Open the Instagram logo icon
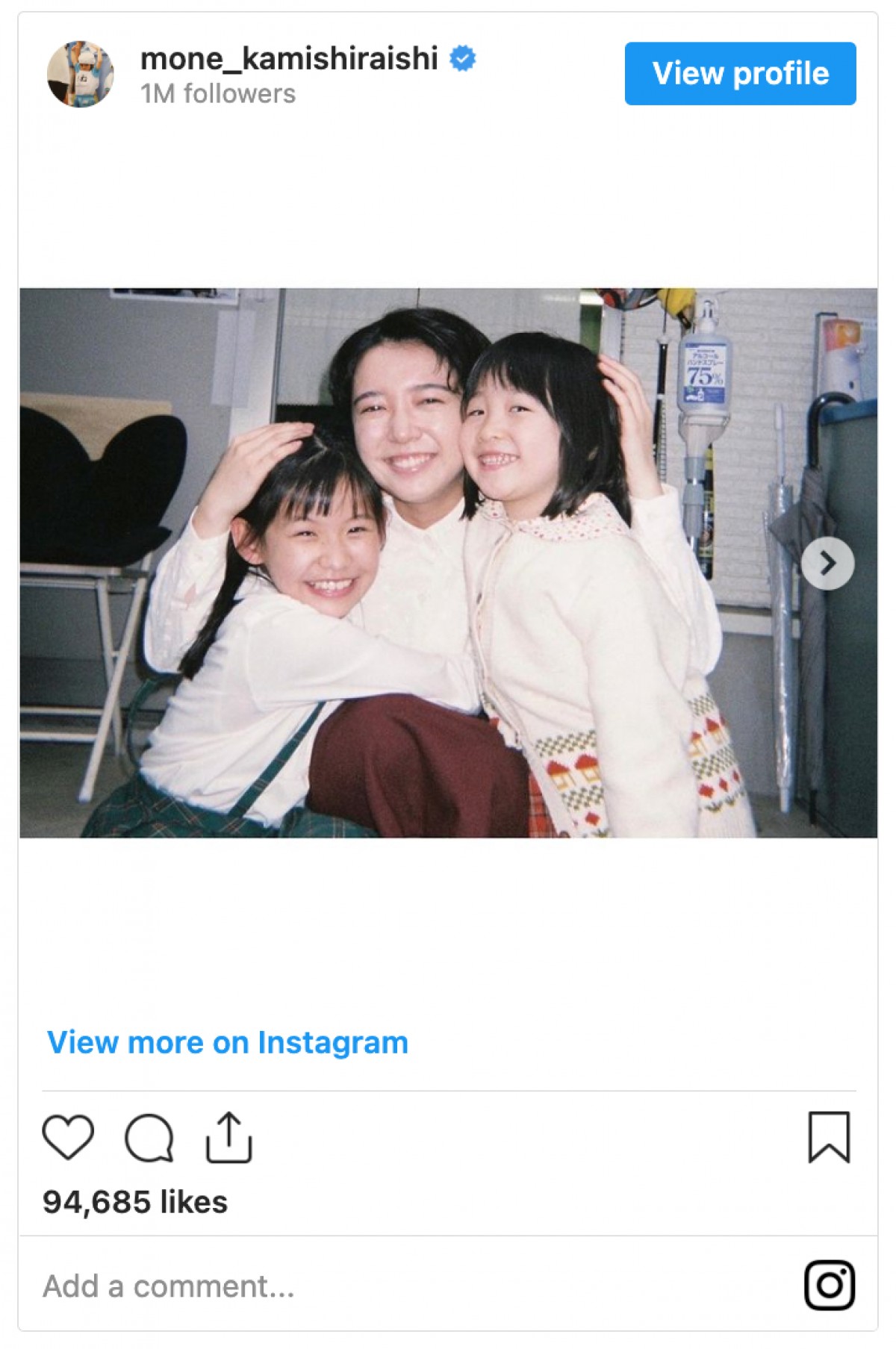Viewport: 896px width, 1349px height. point(829,1286)
